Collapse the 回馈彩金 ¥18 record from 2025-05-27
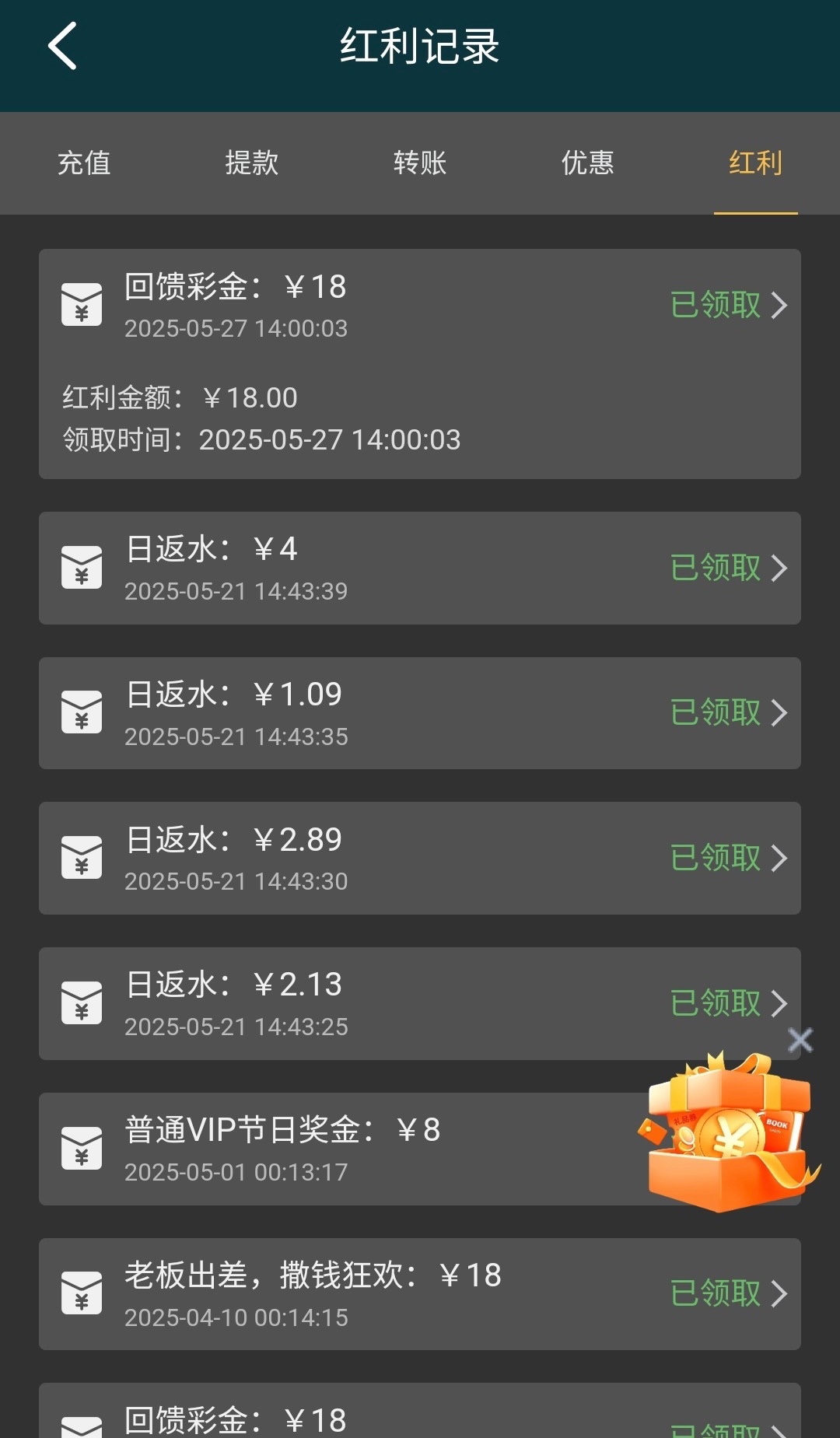Viewport: 840px width, 1438px height. click(x=729, y=305)
